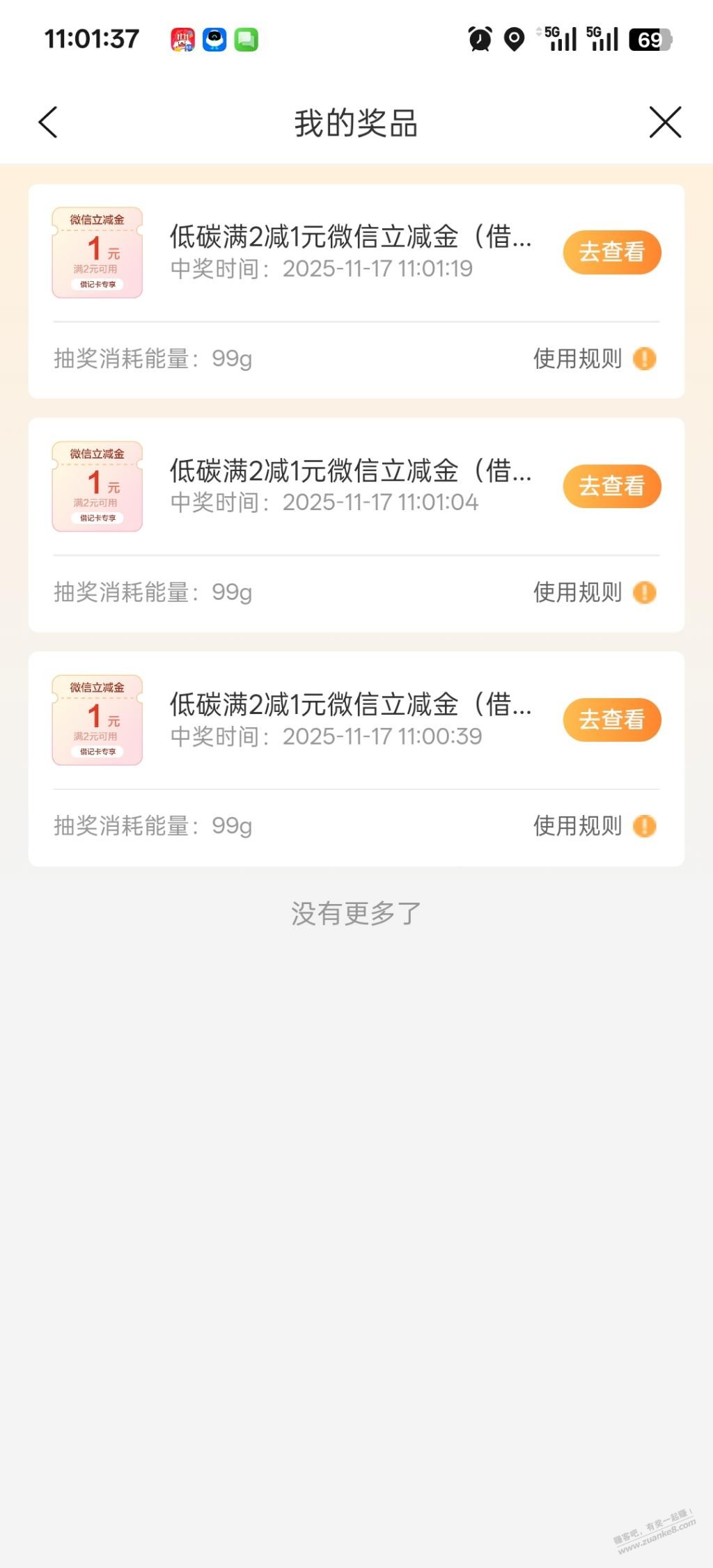The image size is (713, 1568).
Task: Open 使用规则 for the 11:00:39 prize
Action: (594, 827)
